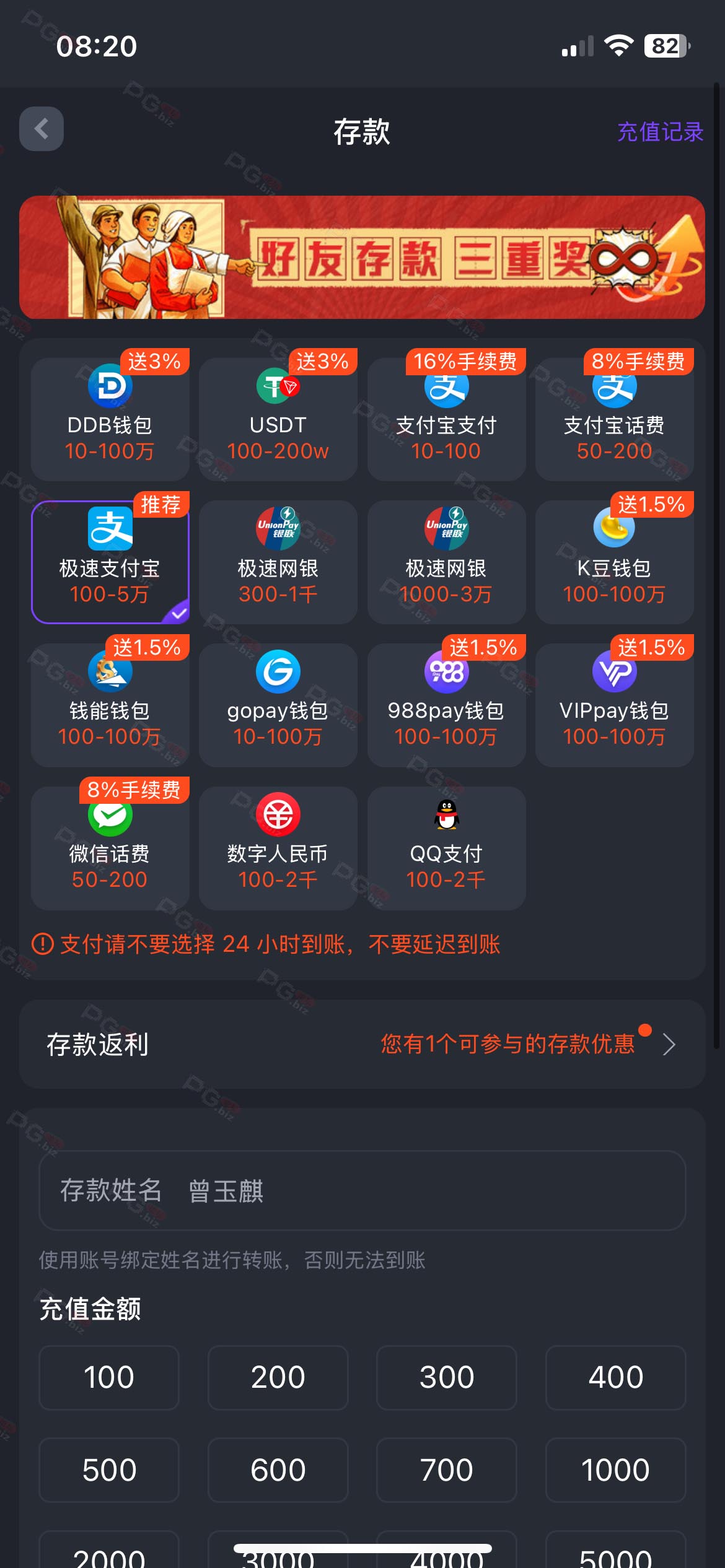Go back using the top-left arrow
This screenshot has height=1568, width=725.
[x=42, y=129]
